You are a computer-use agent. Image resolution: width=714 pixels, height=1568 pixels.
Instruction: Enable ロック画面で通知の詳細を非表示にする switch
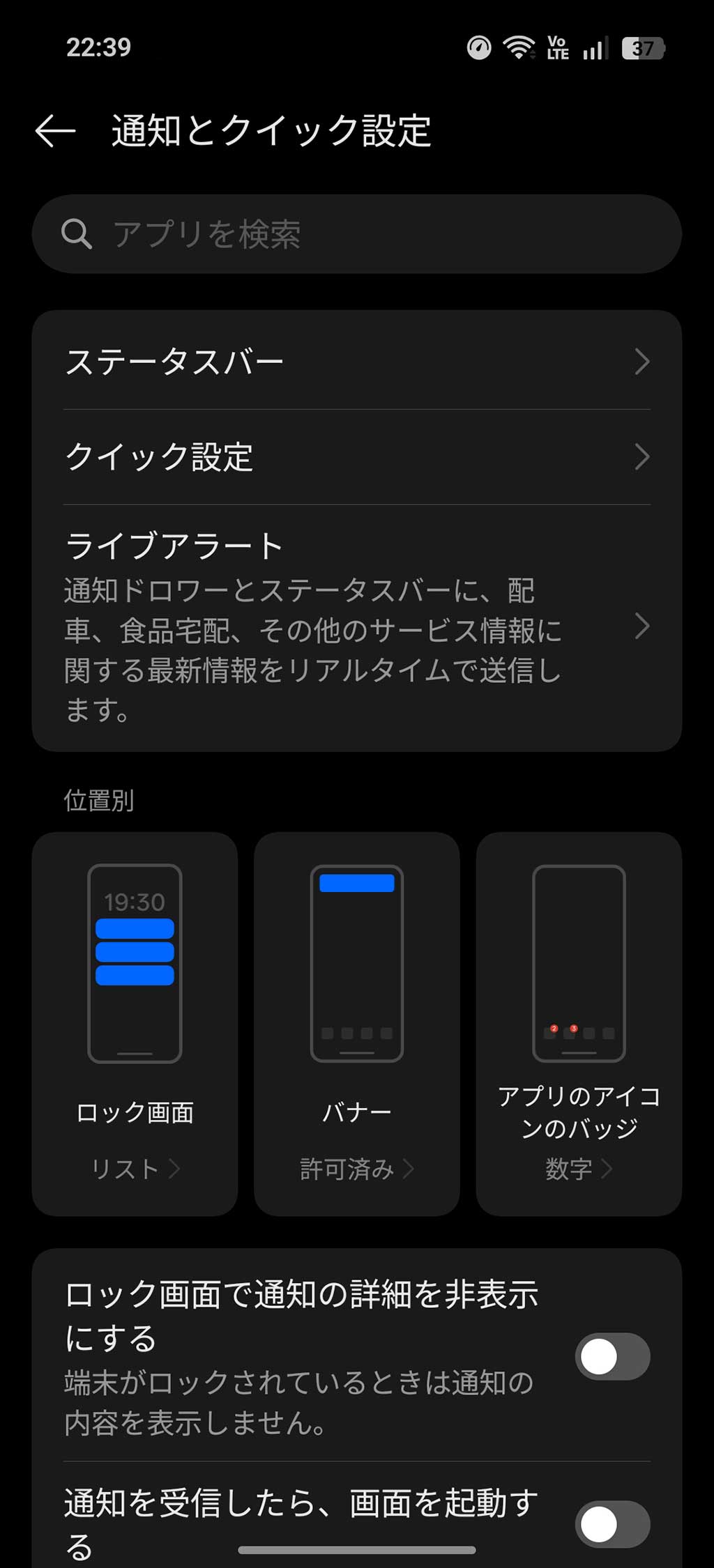point(612,1357)
